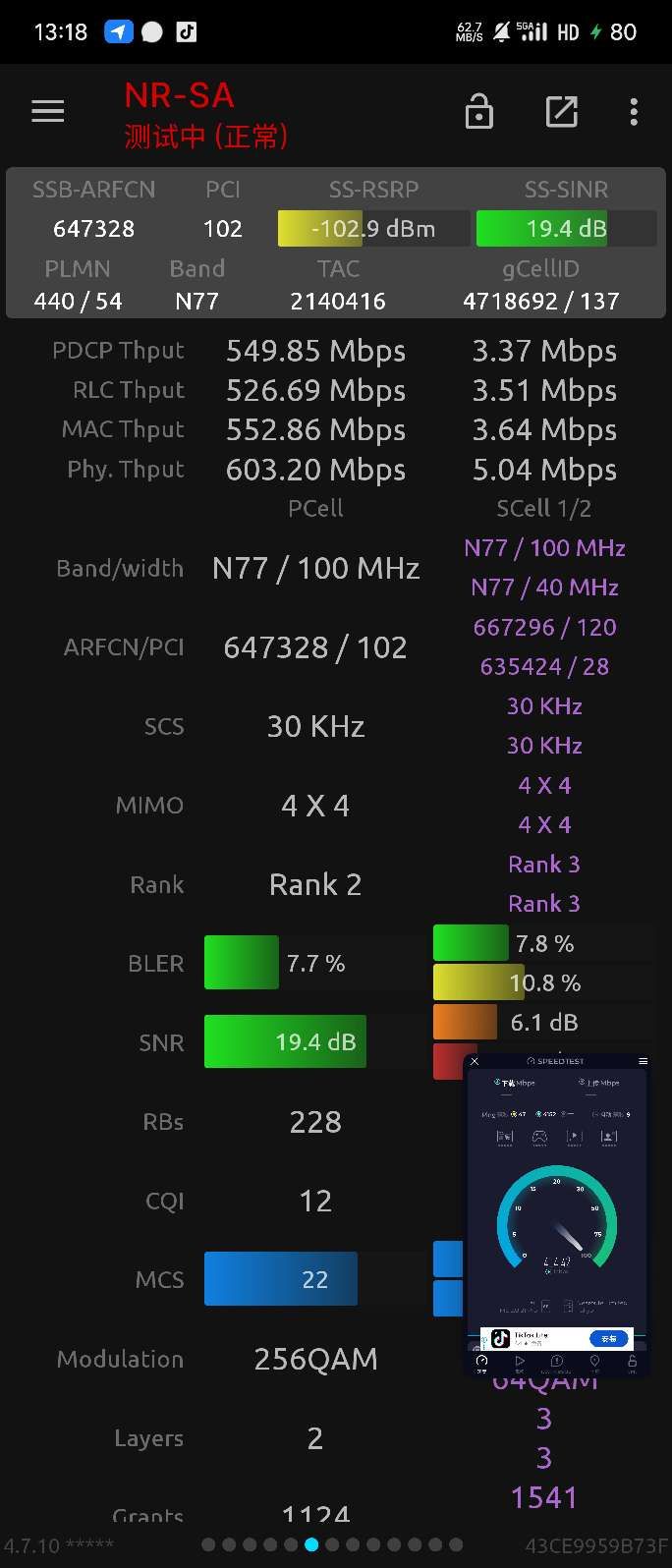Viewport: 672px width, 1568px height.
Task: Install TikTok Lite from the ad banner
Action: coord(608,1338)
